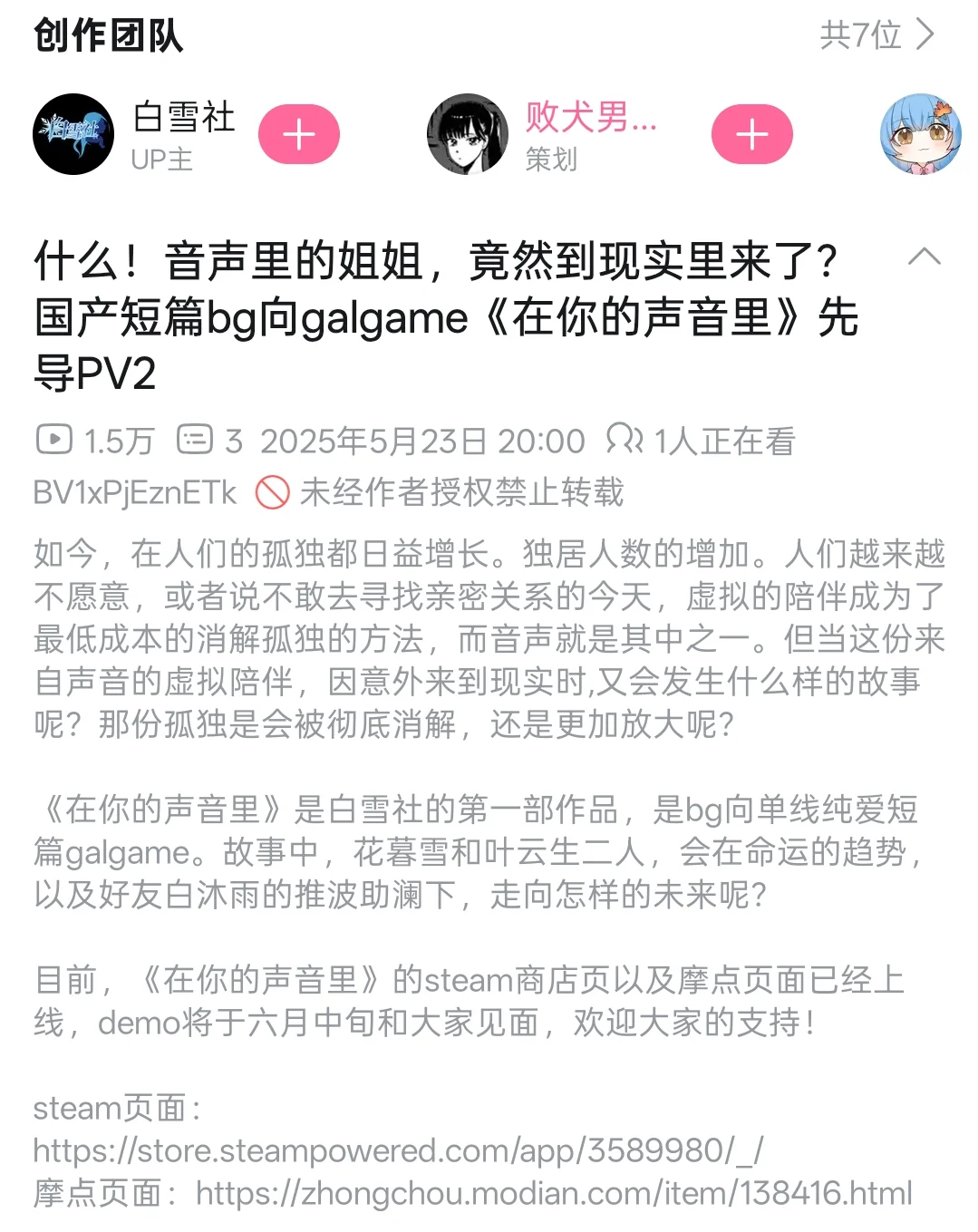
Task: Open the modian crowdfunding page link
Action: tap(554, 1193)
